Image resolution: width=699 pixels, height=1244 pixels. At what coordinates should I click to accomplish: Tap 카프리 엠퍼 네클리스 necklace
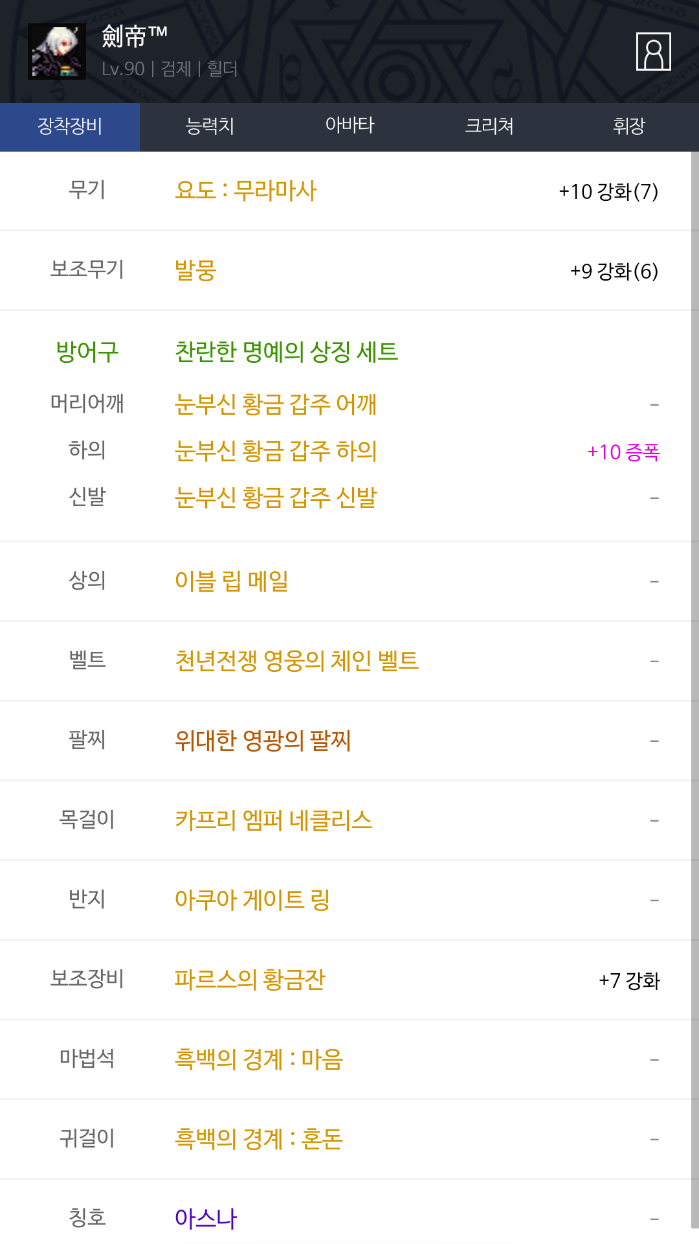(273, 820)
